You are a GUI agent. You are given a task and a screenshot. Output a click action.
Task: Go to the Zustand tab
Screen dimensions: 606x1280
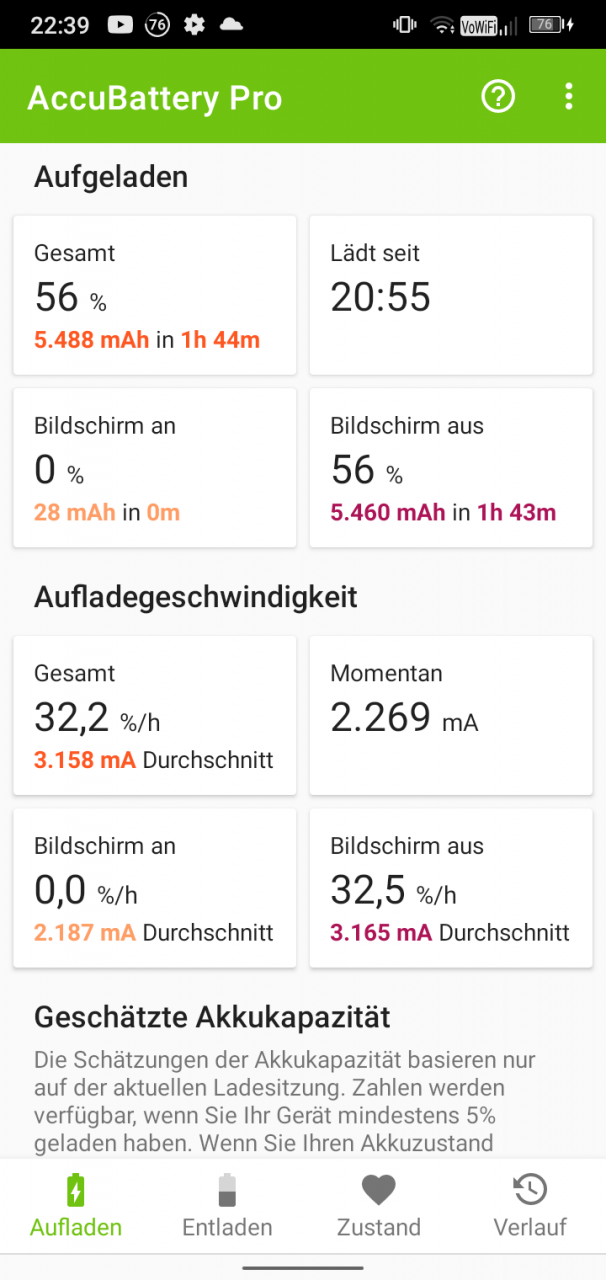click(x=379, y=1206)
